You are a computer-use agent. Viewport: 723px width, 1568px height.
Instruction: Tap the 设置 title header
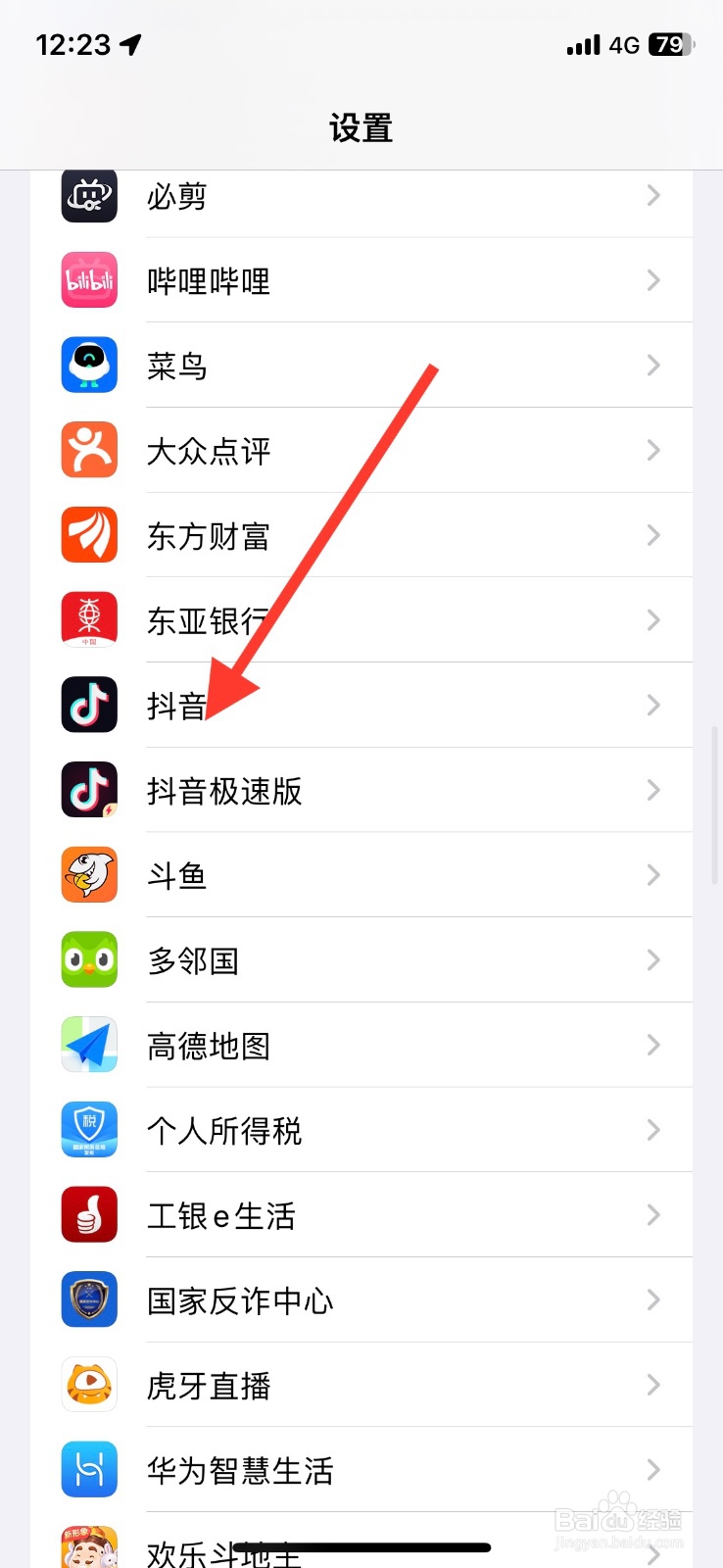pos(361,128)
